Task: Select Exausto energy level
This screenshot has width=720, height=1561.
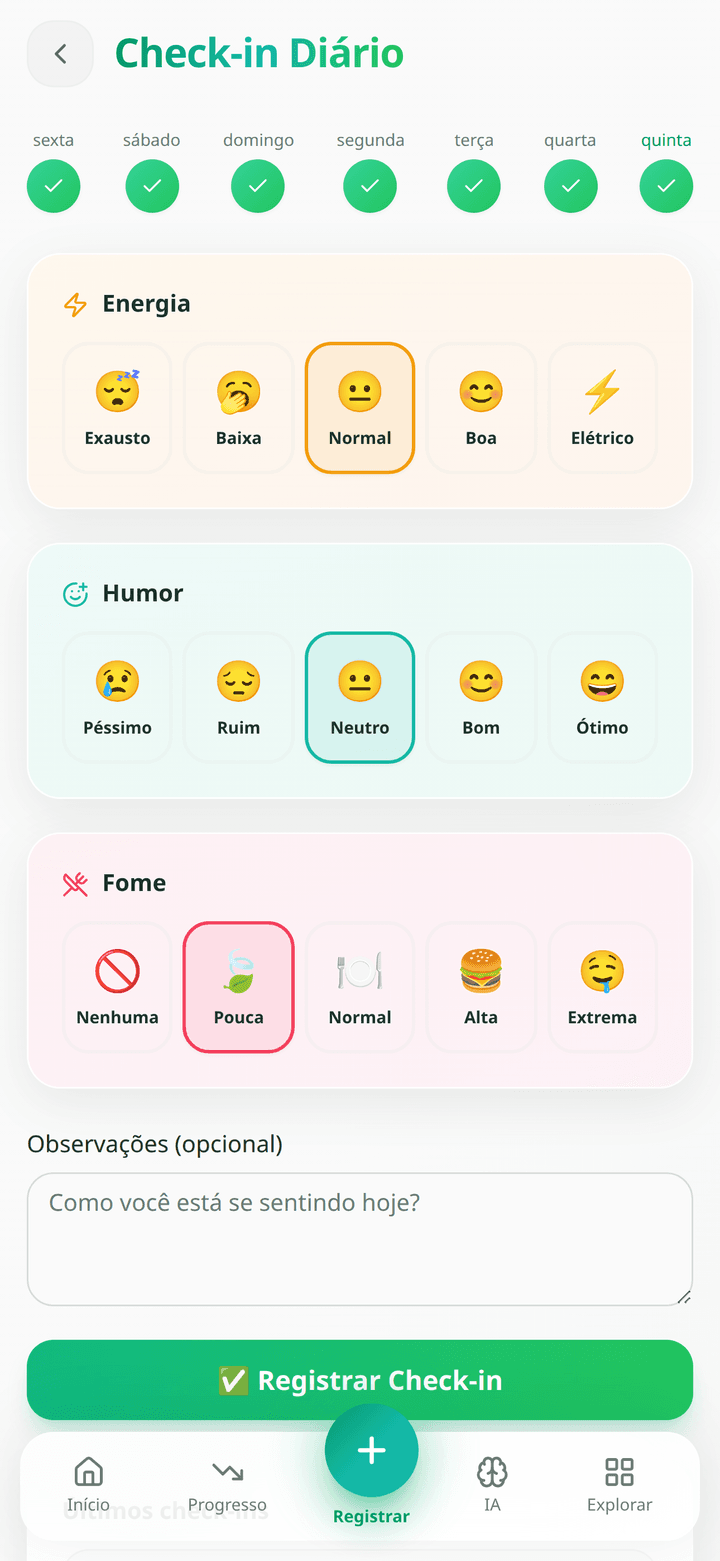Action: tap(117, 408)
